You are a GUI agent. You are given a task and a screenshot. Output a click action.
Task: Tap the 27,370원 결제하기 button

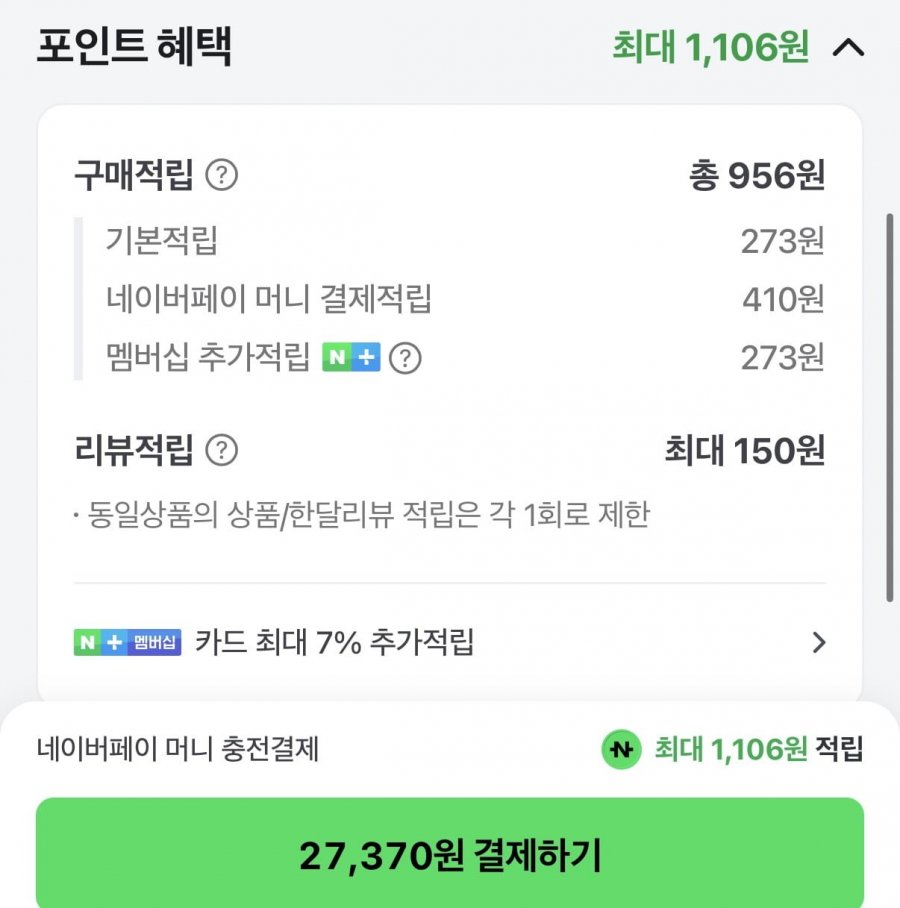450,855
